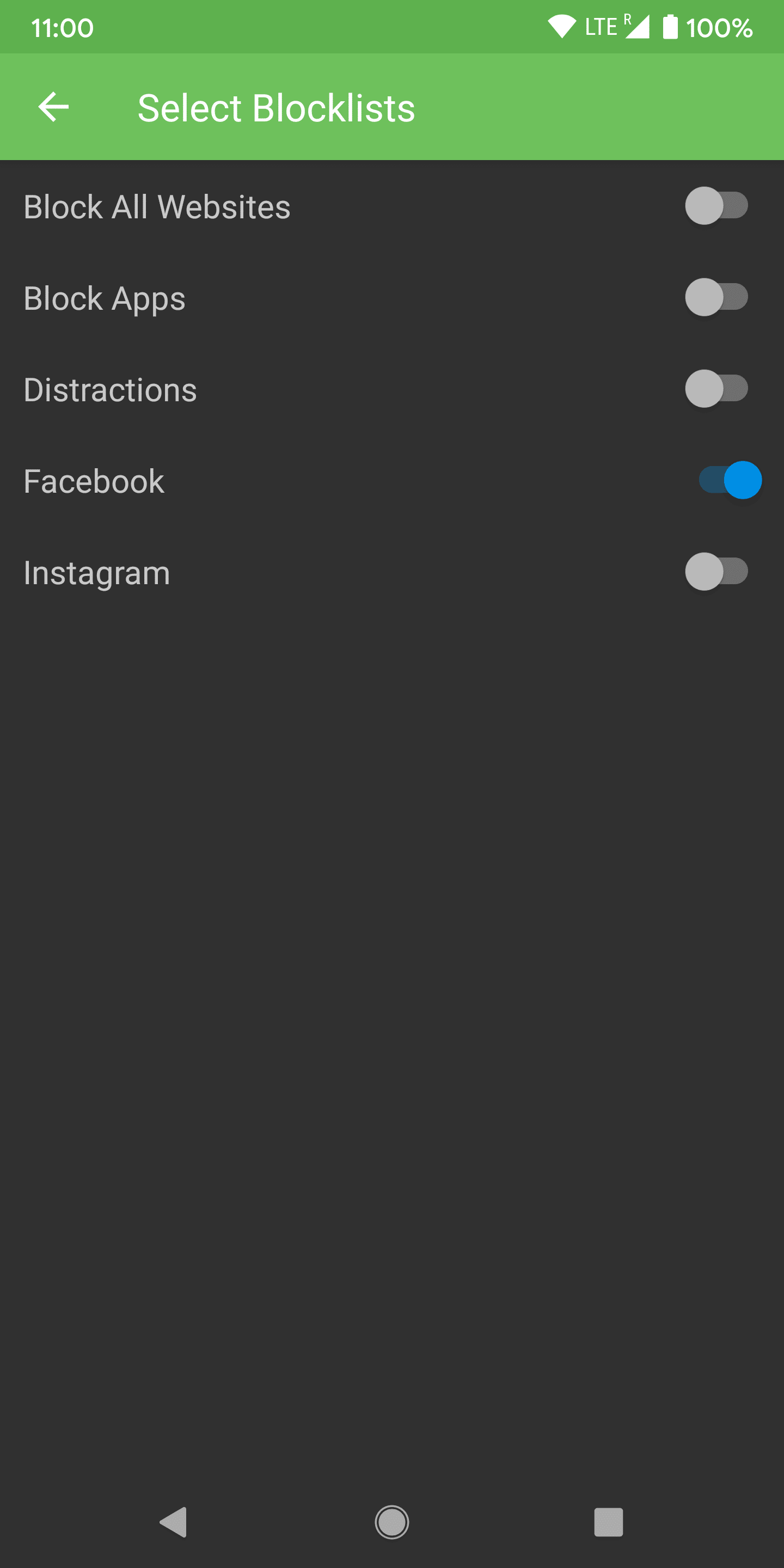Disable the Facebook blocklist toggle

pyautogui.click(x=730, y=480)
